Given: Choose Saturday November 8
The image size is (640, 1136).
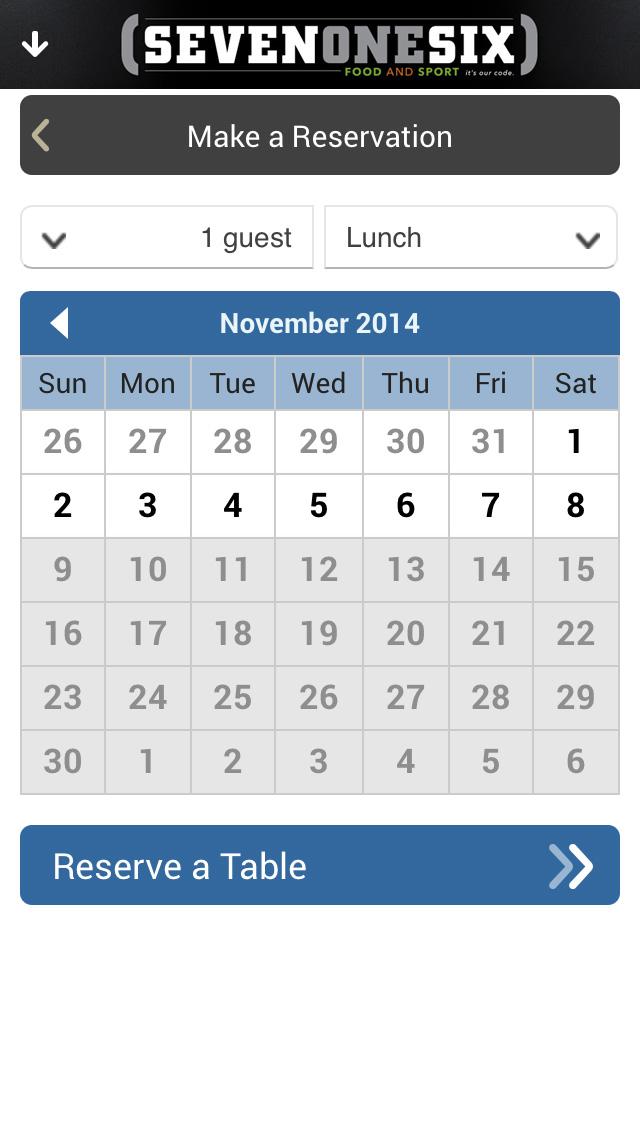Looking at the screenshot, I should pos(575,506).
